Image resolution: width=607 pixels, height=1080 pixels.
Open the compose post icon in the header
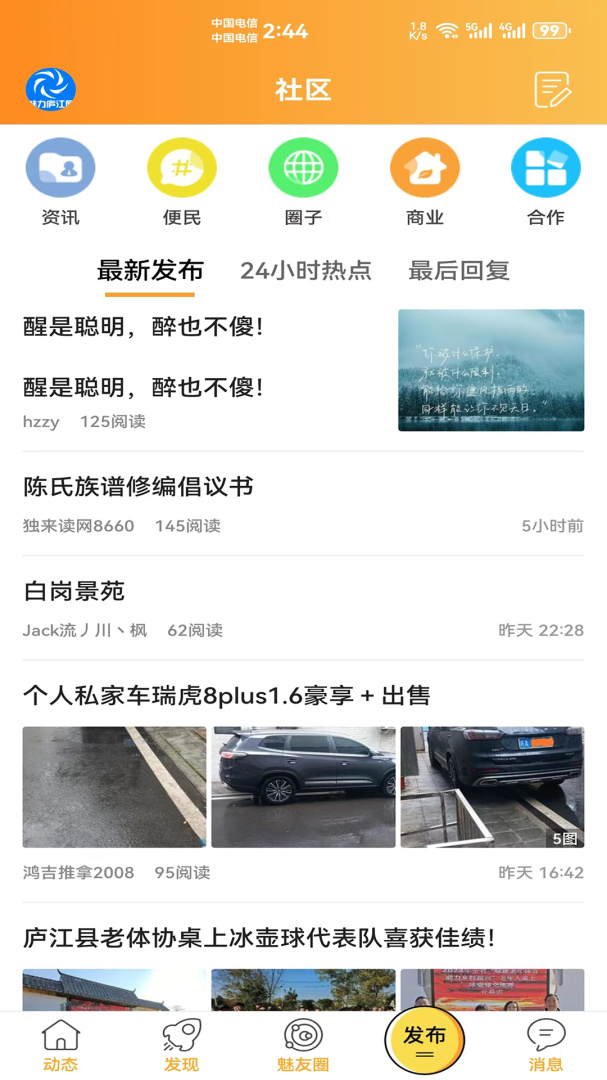click(552, 90)
